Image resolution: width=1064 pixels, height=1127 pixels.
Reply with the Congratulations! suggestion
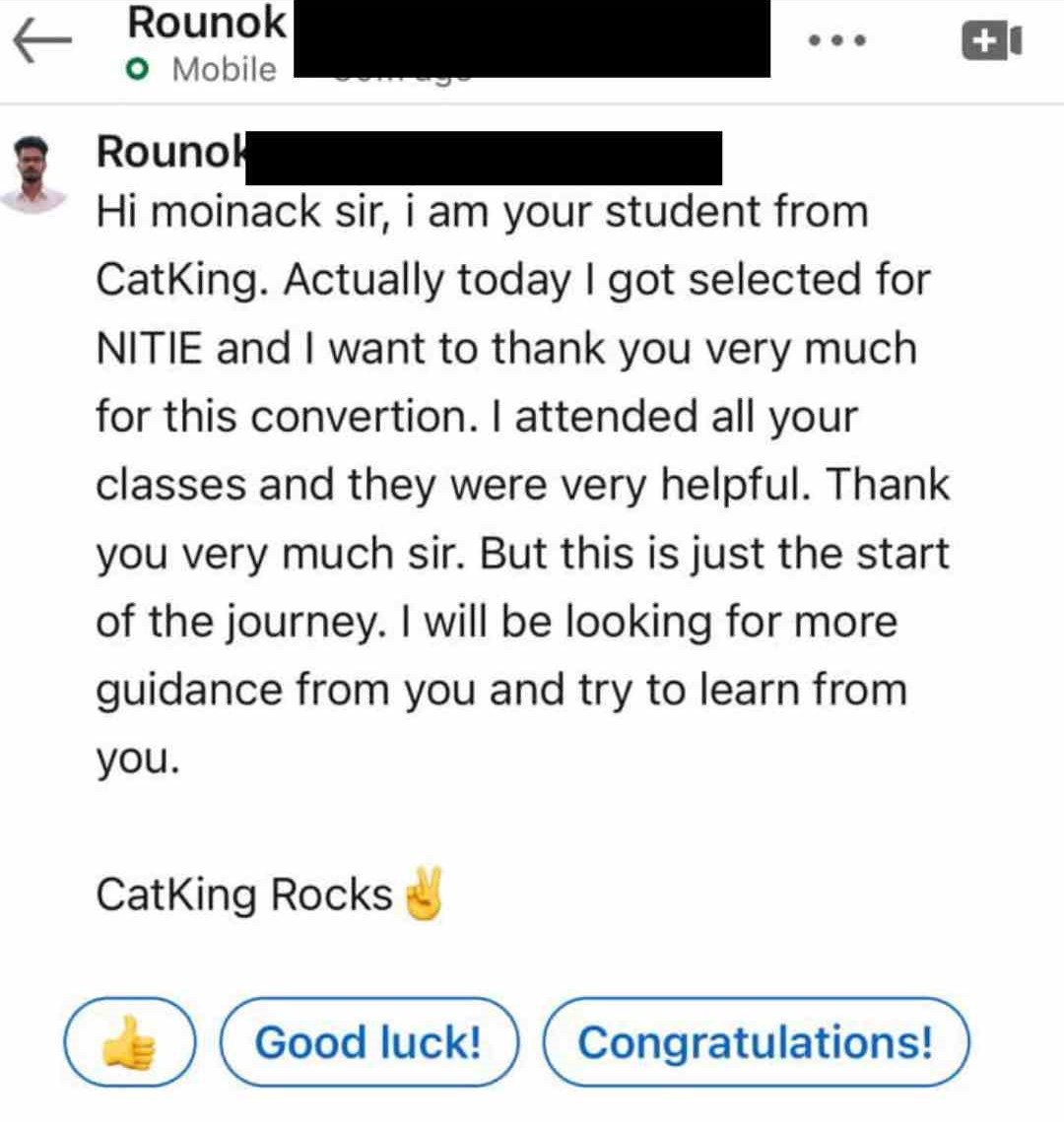tap(756, 1042)
